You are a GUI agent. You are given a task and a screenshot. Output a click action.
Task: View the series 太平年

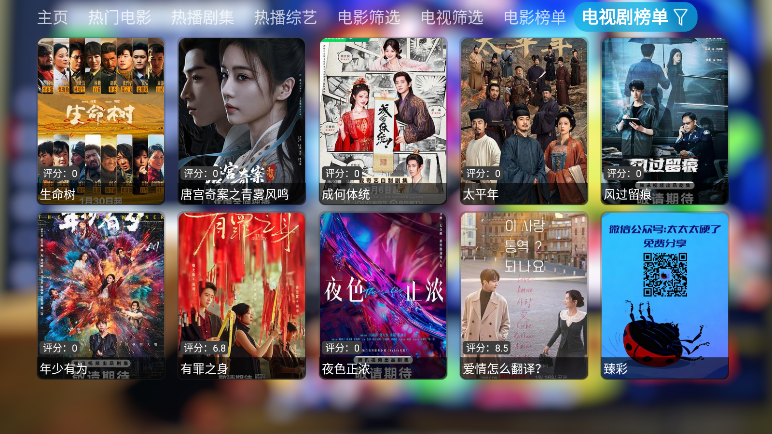[524, 120]
